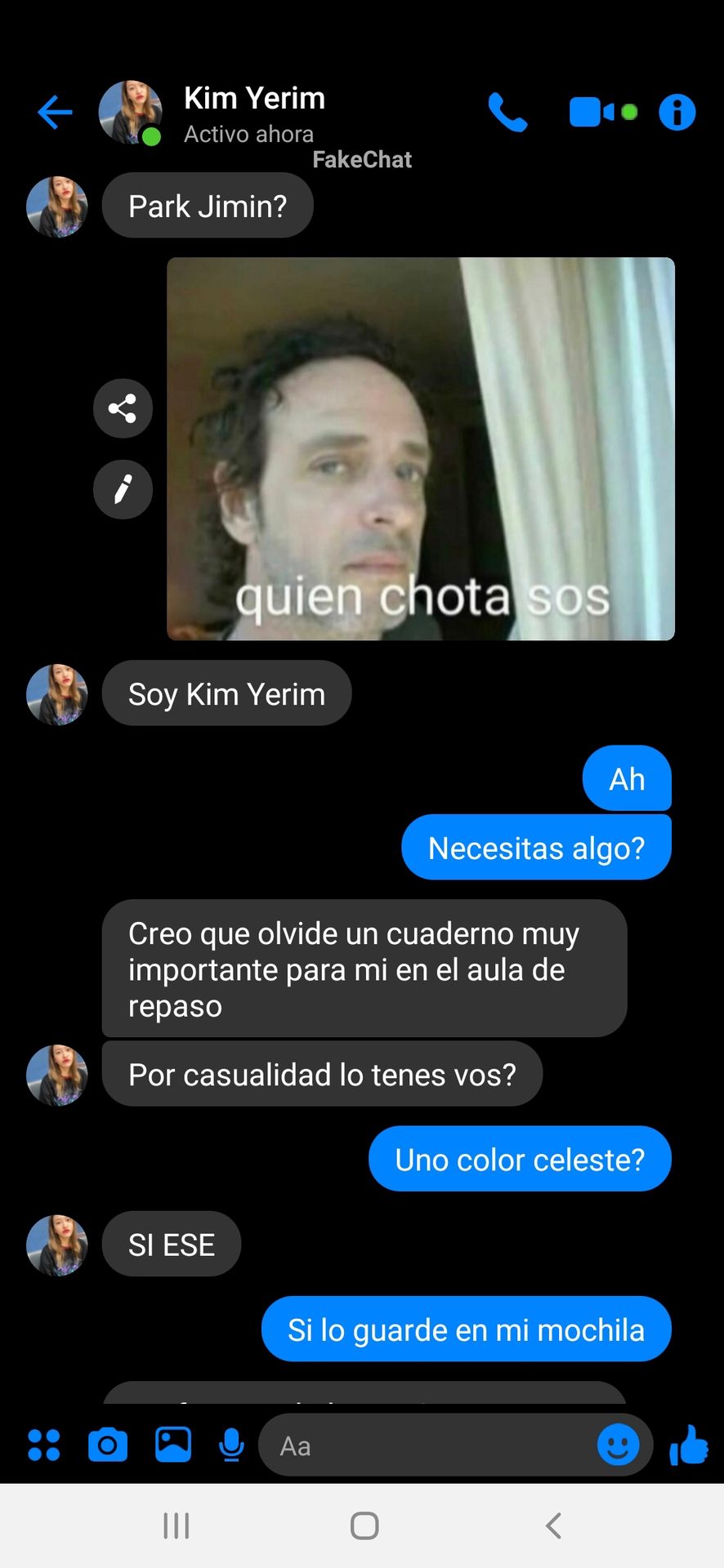Viewport: 724px width, 1568px height.
Task: Record a voice message with microphone
Action: coord(232,1445)
